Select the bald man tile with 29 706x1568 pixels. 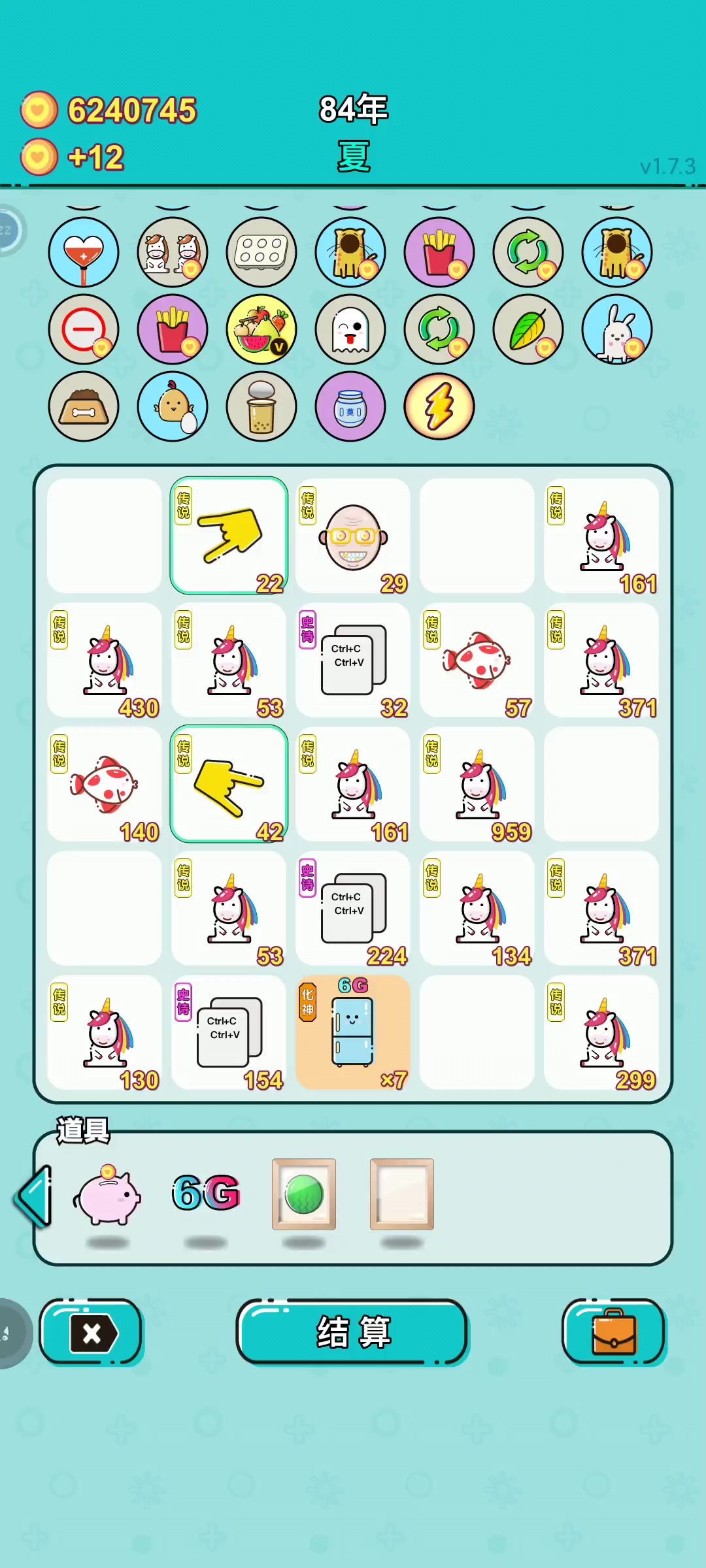tap(353, 536)
